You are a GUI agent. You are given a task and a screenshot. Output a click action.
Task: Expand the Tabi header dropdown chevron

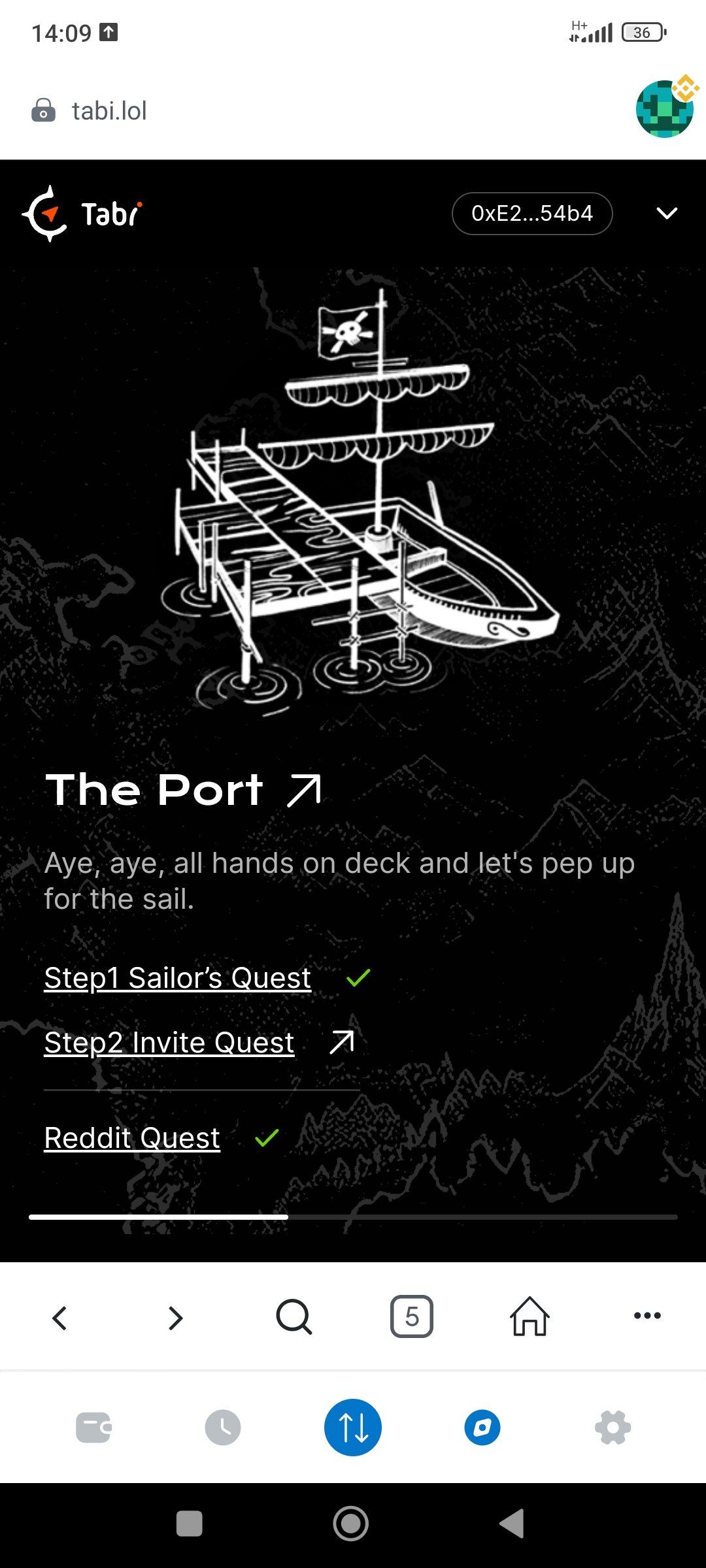click(667, 214)
